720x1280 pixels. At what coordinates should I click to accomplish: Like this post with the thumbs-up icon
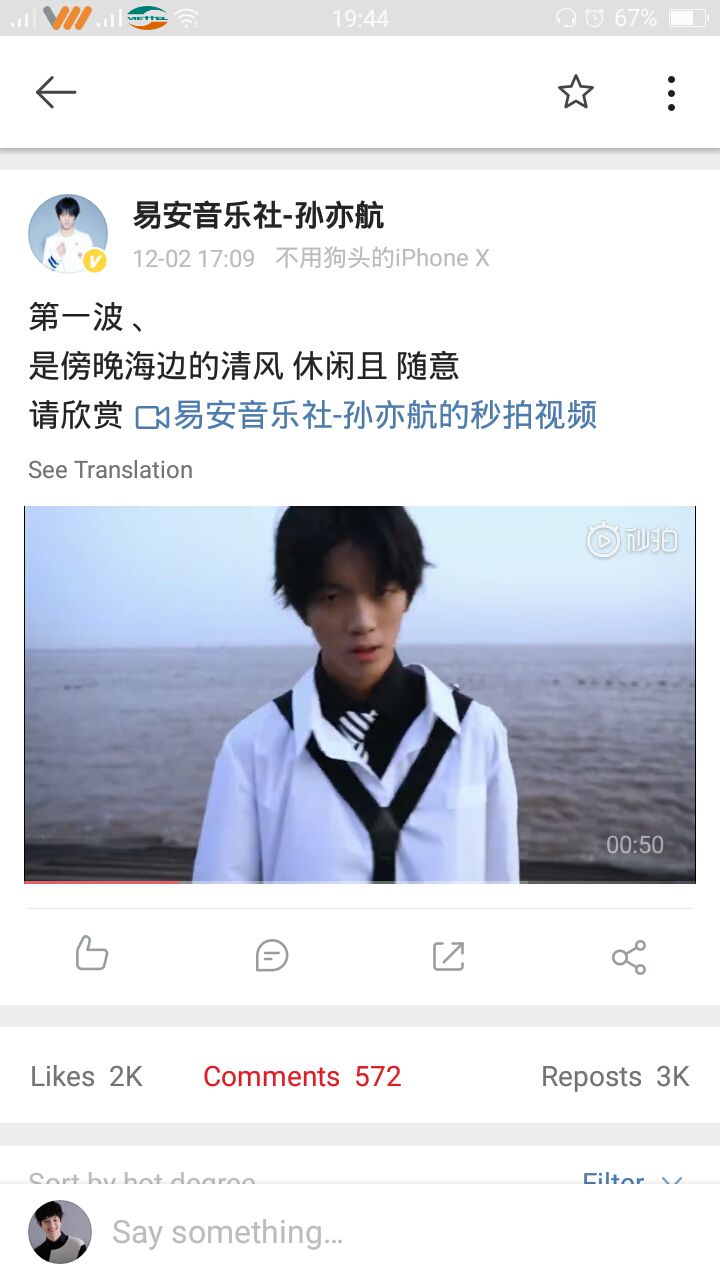coord(91,955)
